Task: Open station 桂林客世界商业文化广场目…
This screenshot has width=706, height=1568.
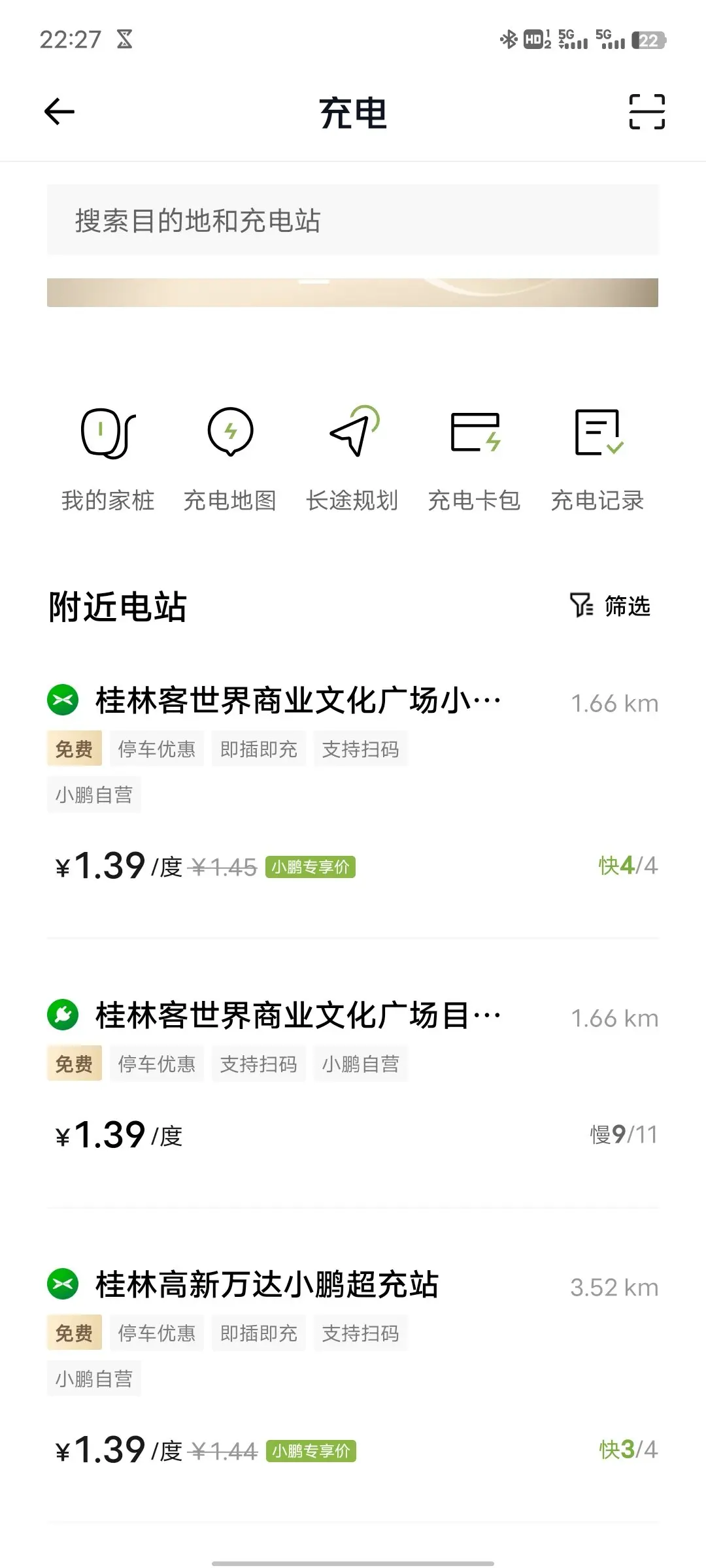Action: [352, 1075]
